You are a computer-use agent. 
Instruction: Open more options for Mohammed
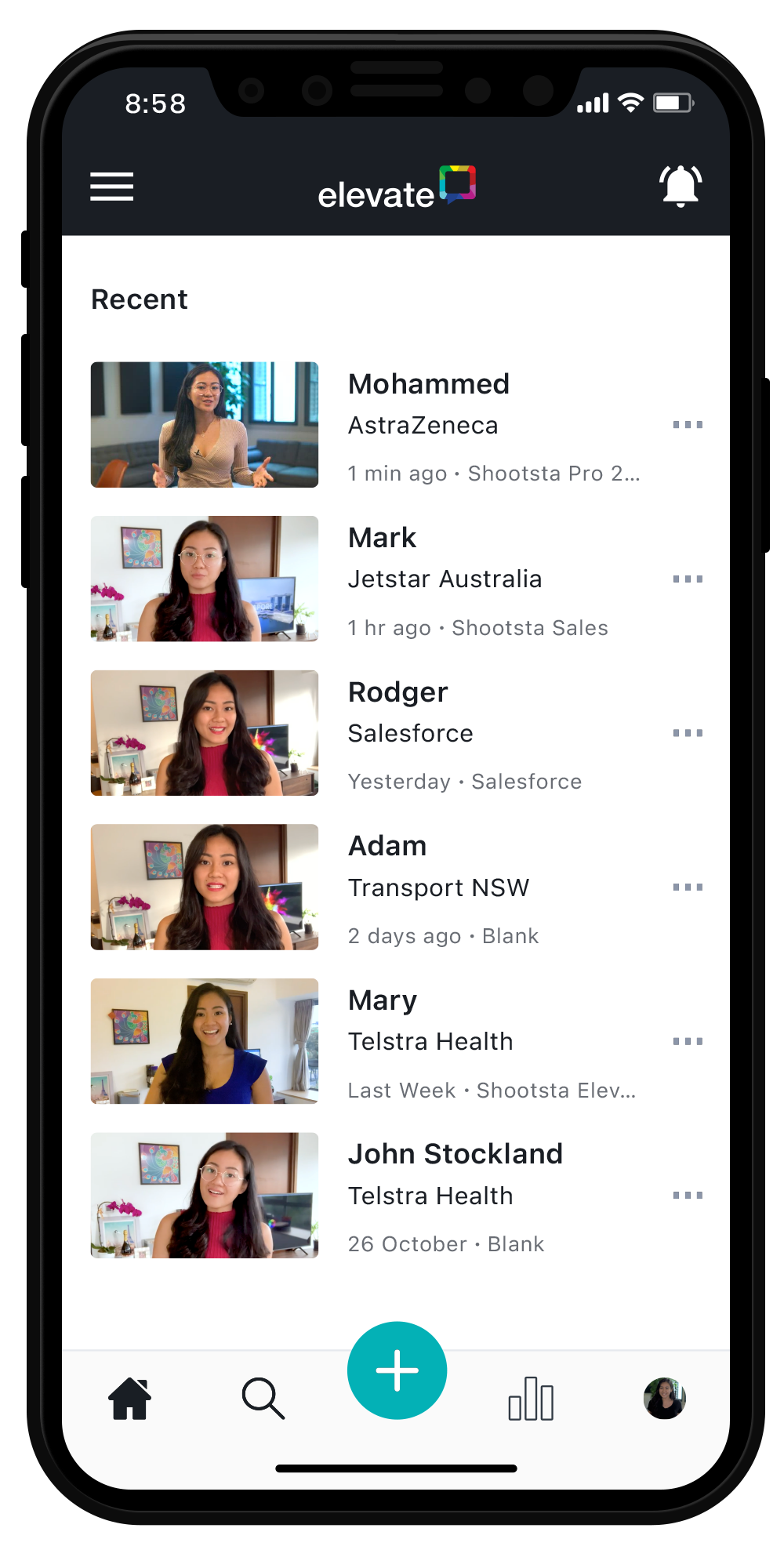(688, 424)
